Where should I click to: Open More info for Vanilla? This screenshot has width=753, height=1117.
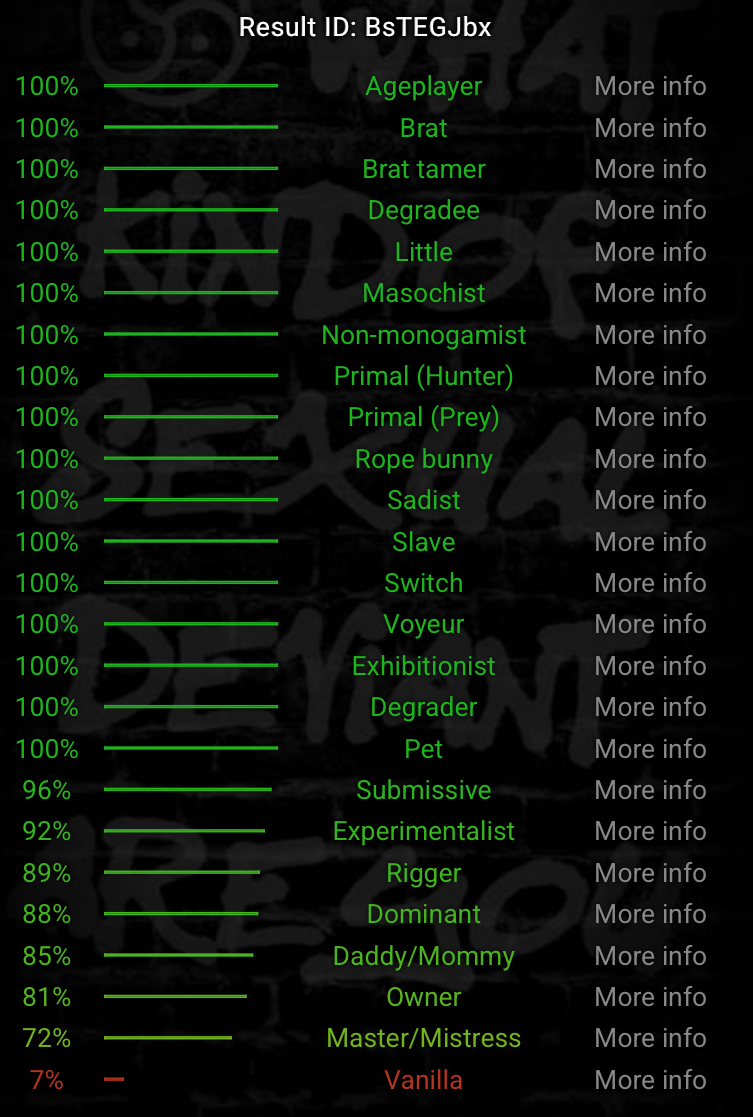(650, 1080)
